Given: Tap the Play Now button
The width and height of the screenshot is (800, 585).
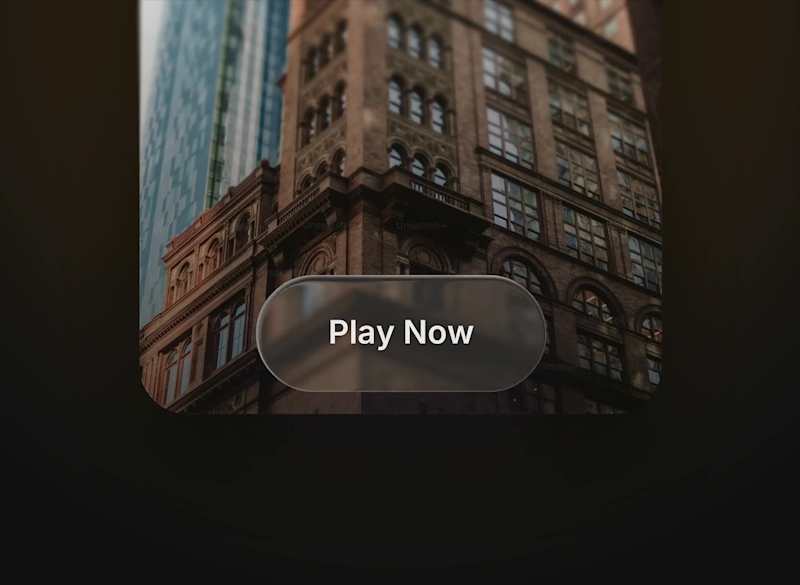Looking at the screenshot, I should tap(401, 333).
